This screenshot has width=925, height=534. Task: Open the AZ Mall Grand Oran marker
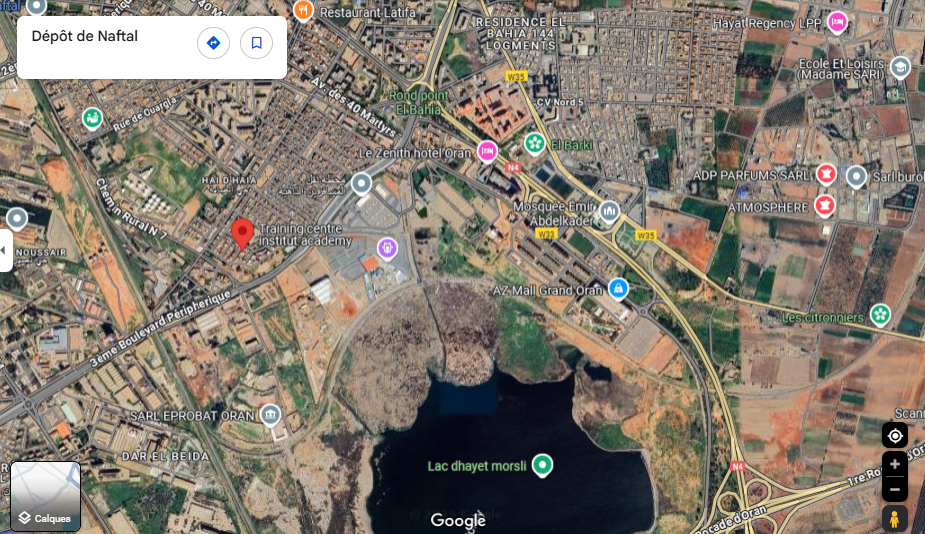(618, 289)
